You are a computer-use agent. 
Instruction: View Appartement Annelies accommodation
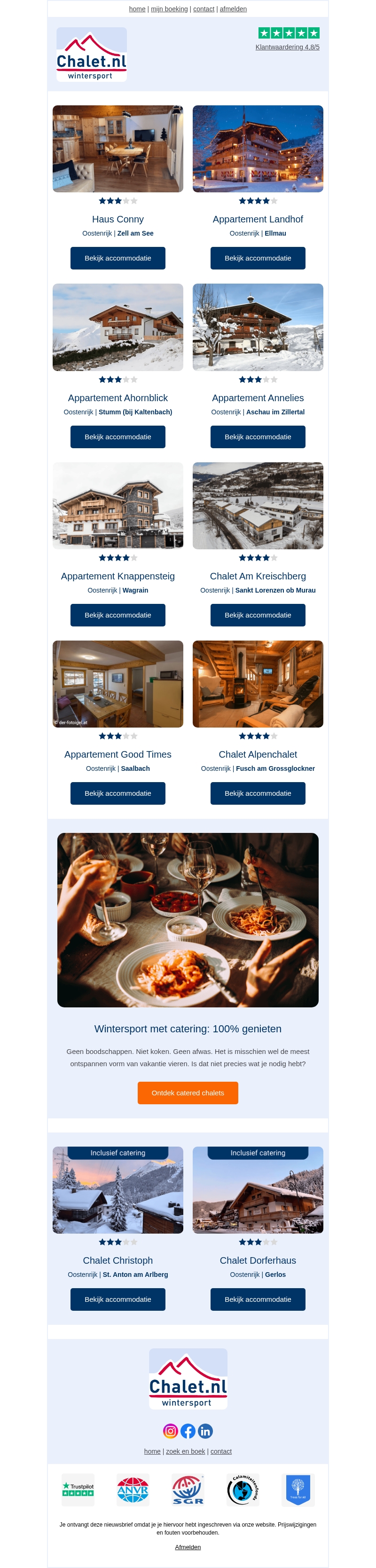click(x=258, y=437)
